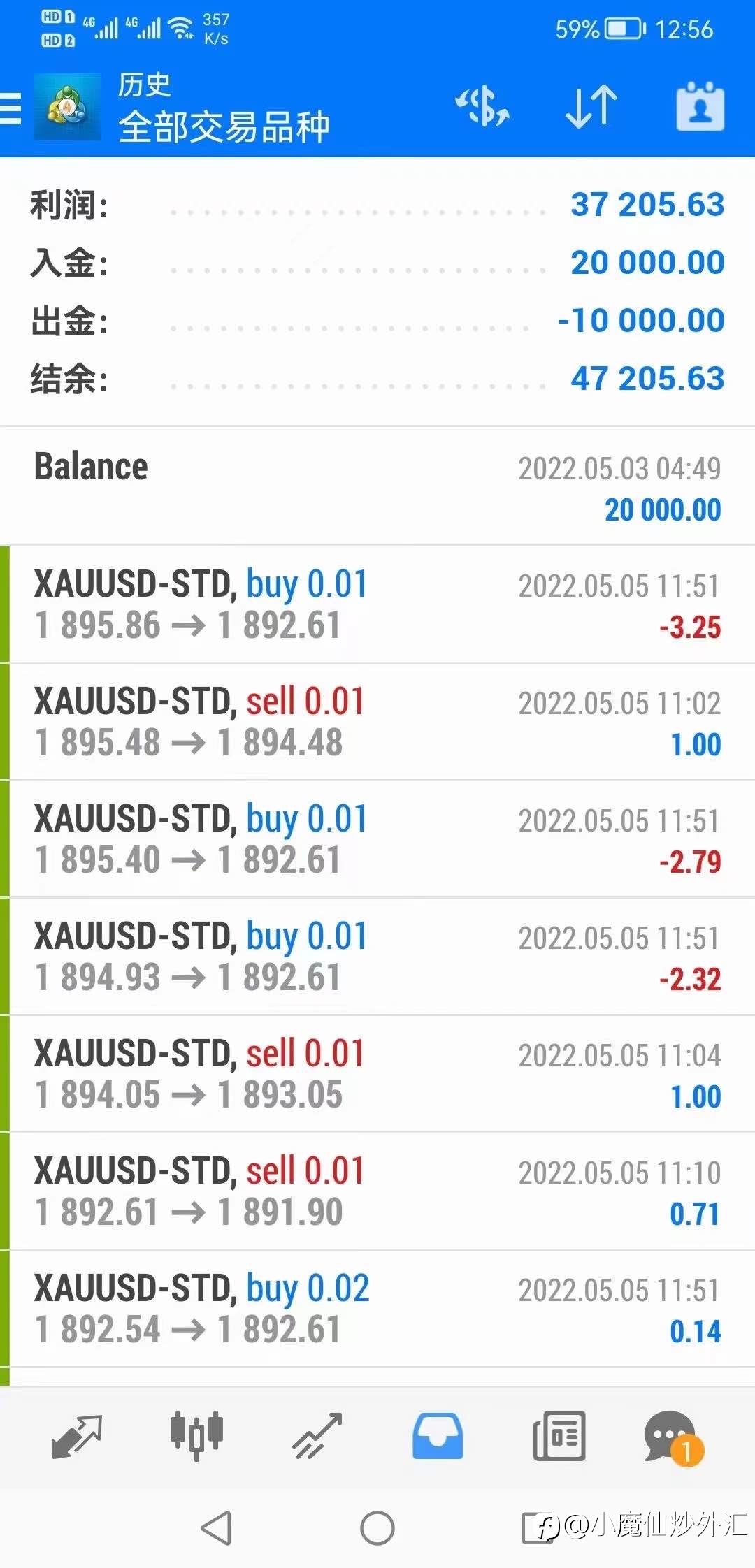Viewport: 755px width, 1568px height.
Task: Go to the trade tab
Action: point(317,1437)
